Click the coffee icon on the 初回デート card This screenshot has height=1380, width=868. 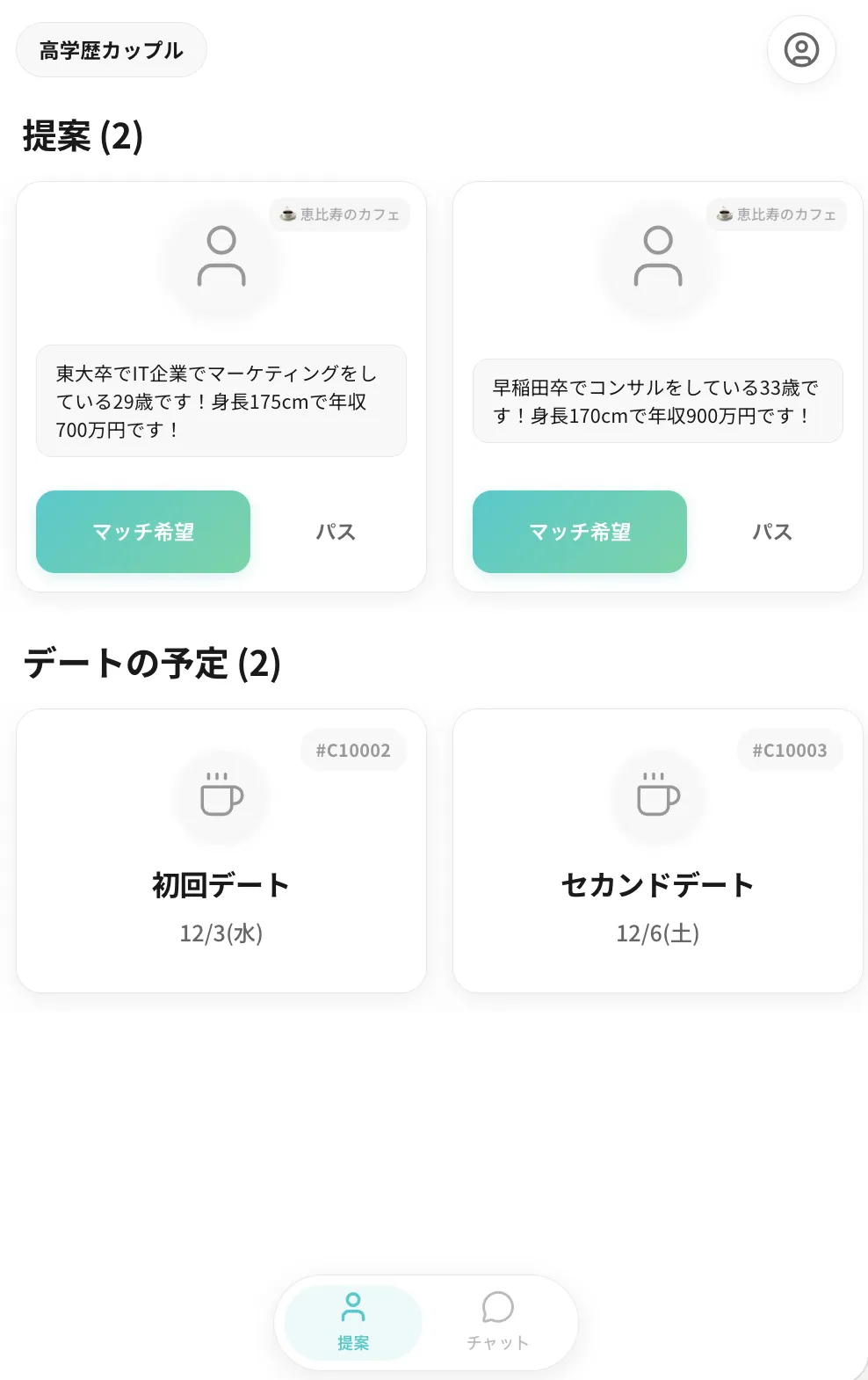220,795
